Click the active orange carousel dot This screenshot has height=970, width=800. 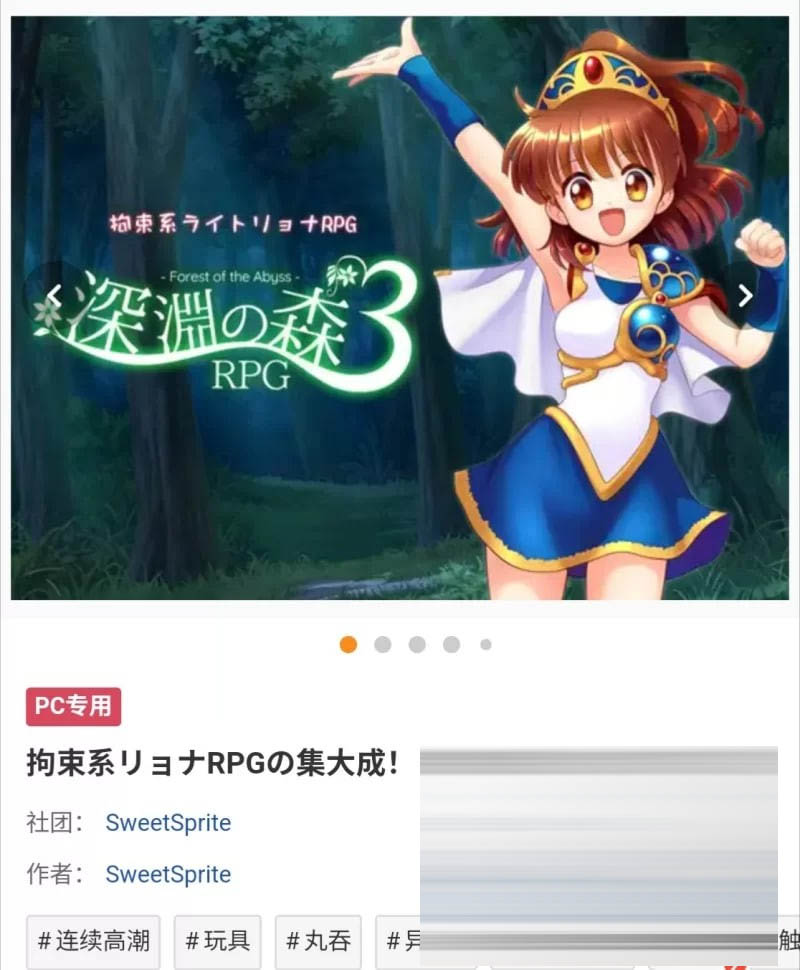347,645
